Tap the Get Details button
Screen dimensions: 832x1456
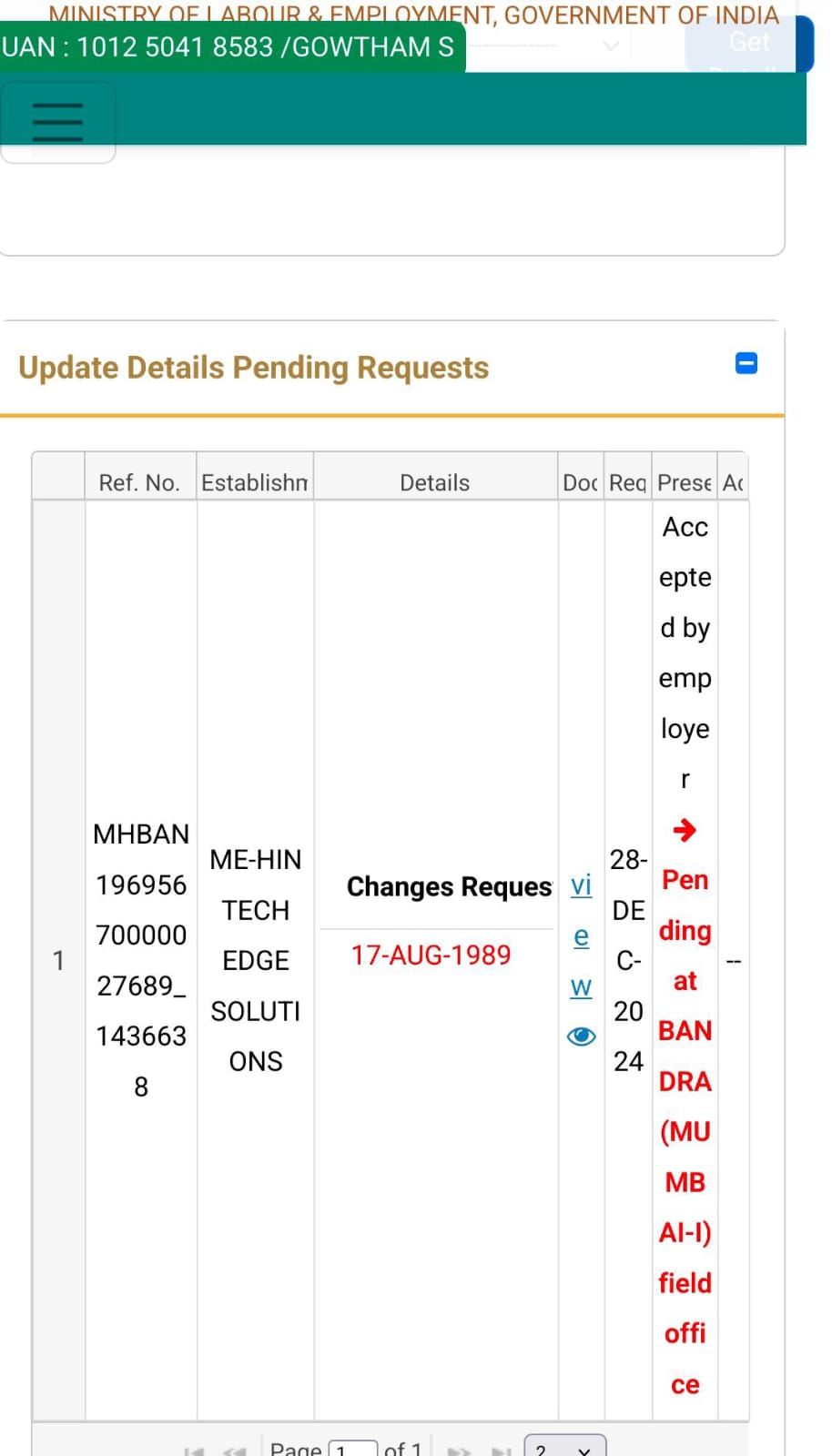click(x=749, y=45)
